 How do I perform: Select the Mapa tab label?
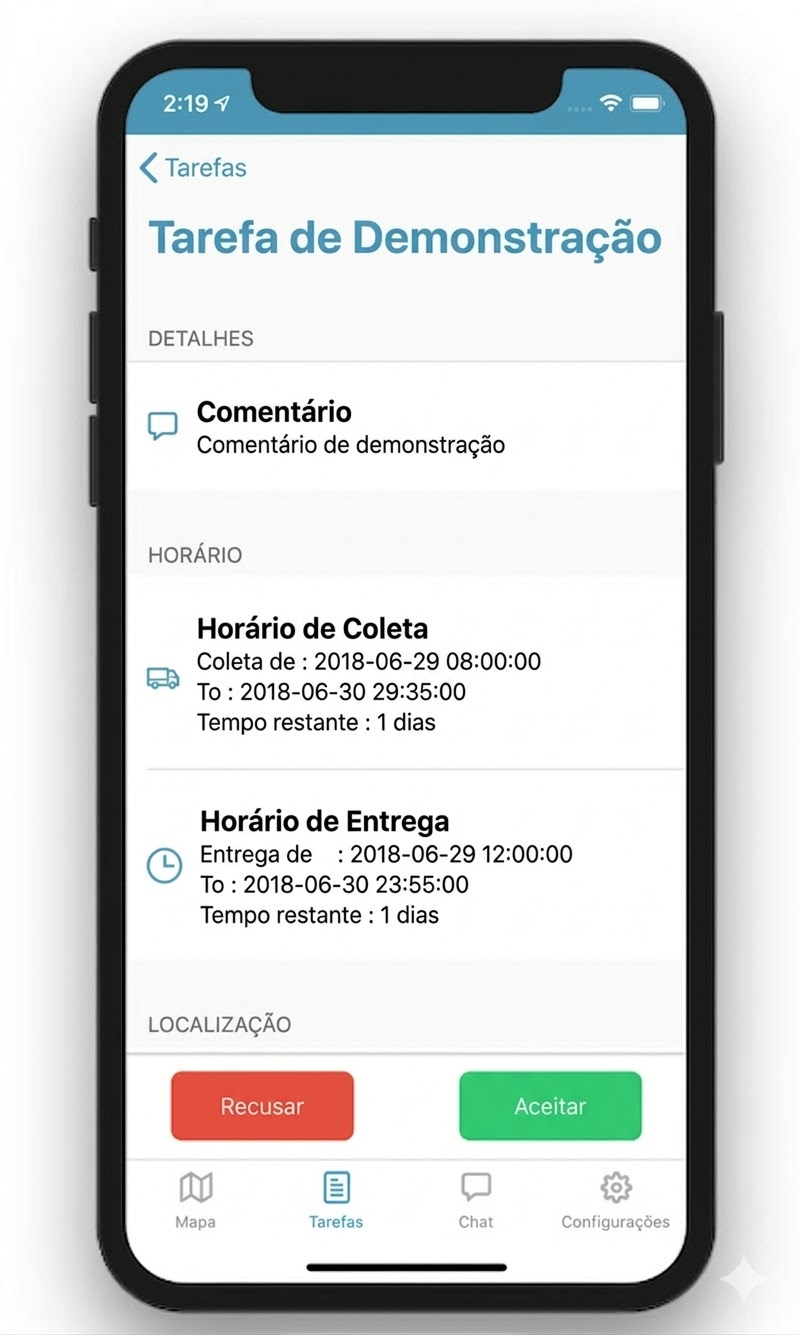[196, 1221]
